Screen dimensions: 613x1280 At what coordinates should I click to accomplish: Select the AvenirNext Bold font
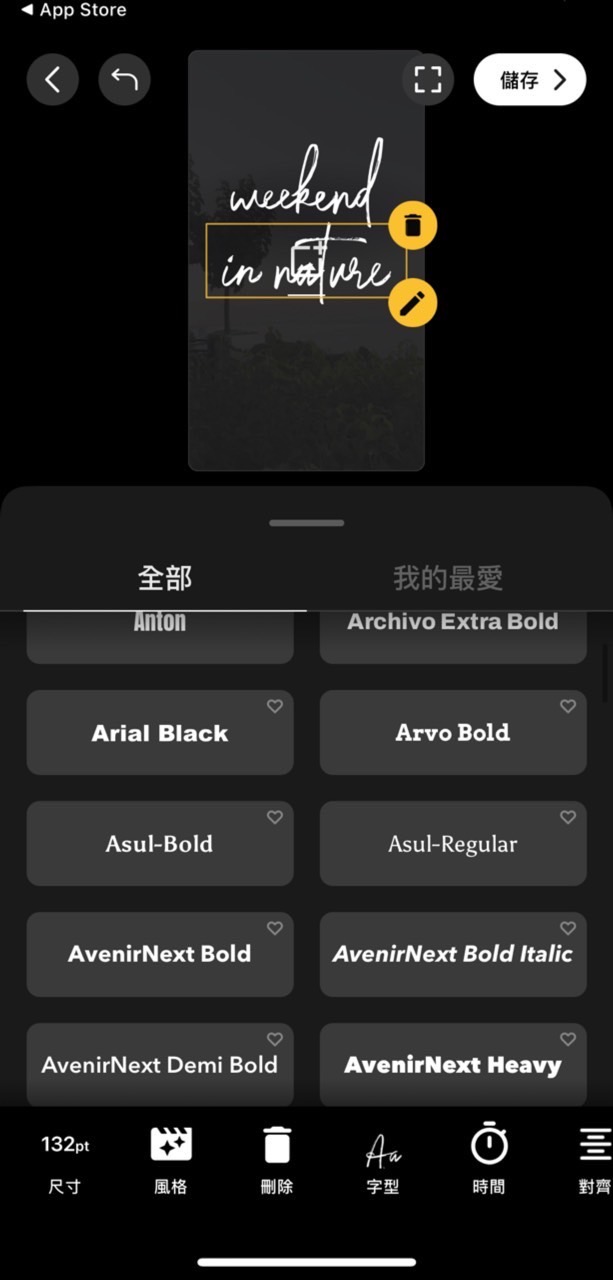pos(160,954)
